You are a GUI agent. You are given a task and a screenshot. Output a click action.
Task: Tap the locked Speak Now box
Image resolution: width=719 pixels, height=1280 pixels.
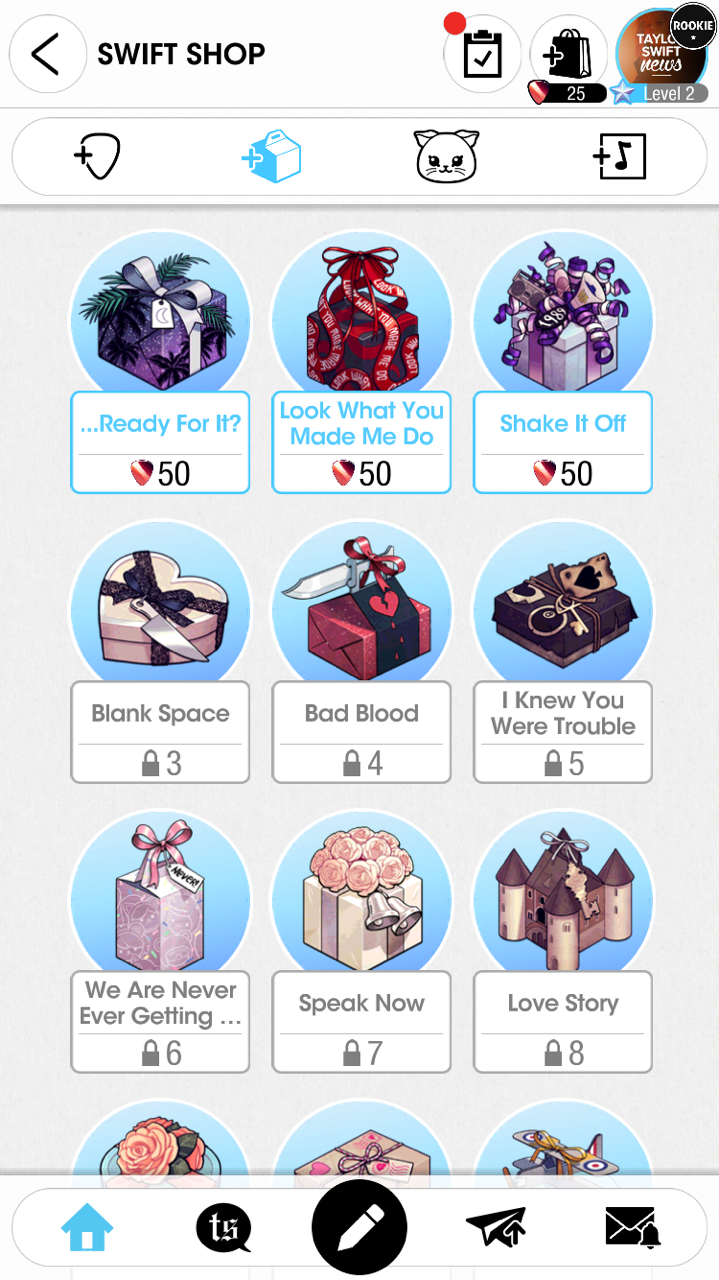[361, 1020]
